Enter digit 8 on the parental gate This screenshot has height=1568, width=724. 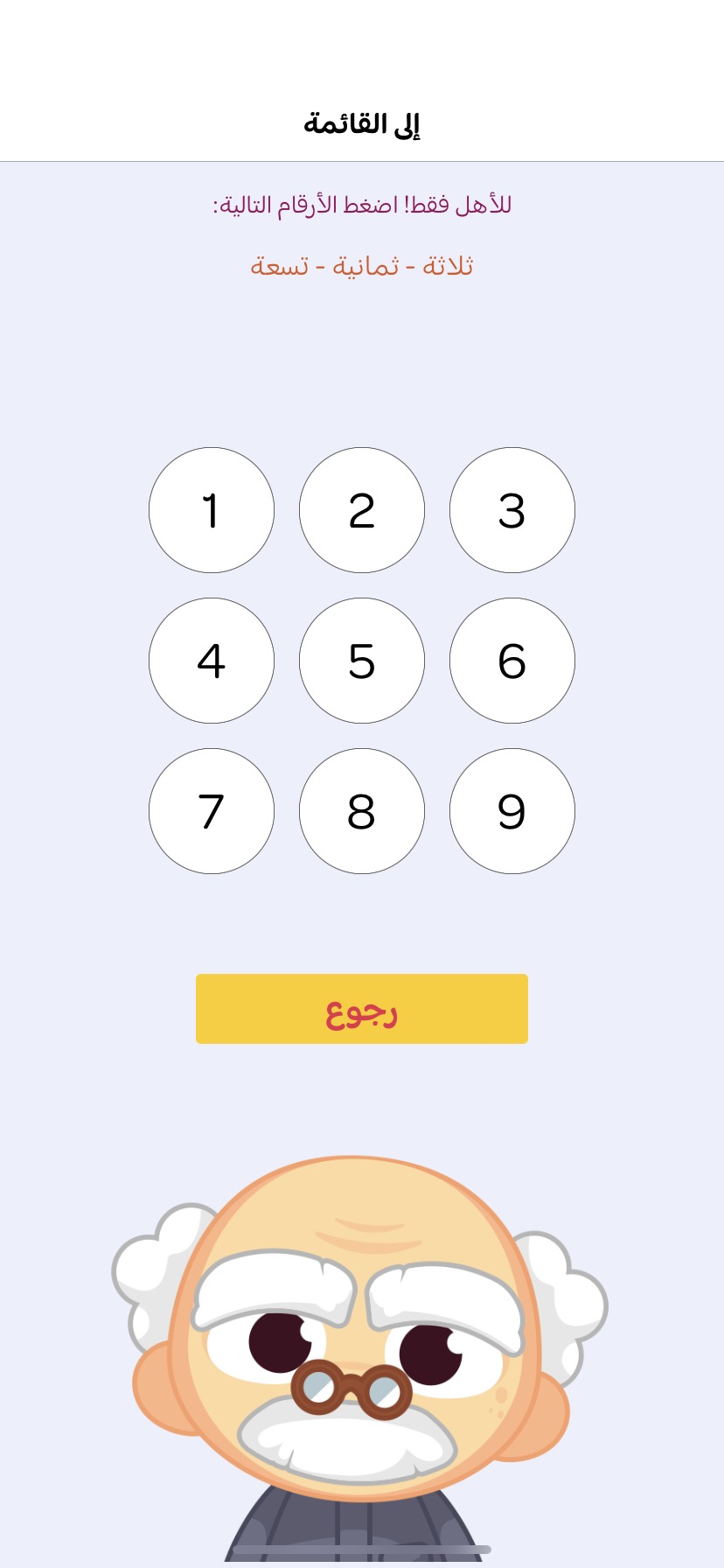click(362, 811)
